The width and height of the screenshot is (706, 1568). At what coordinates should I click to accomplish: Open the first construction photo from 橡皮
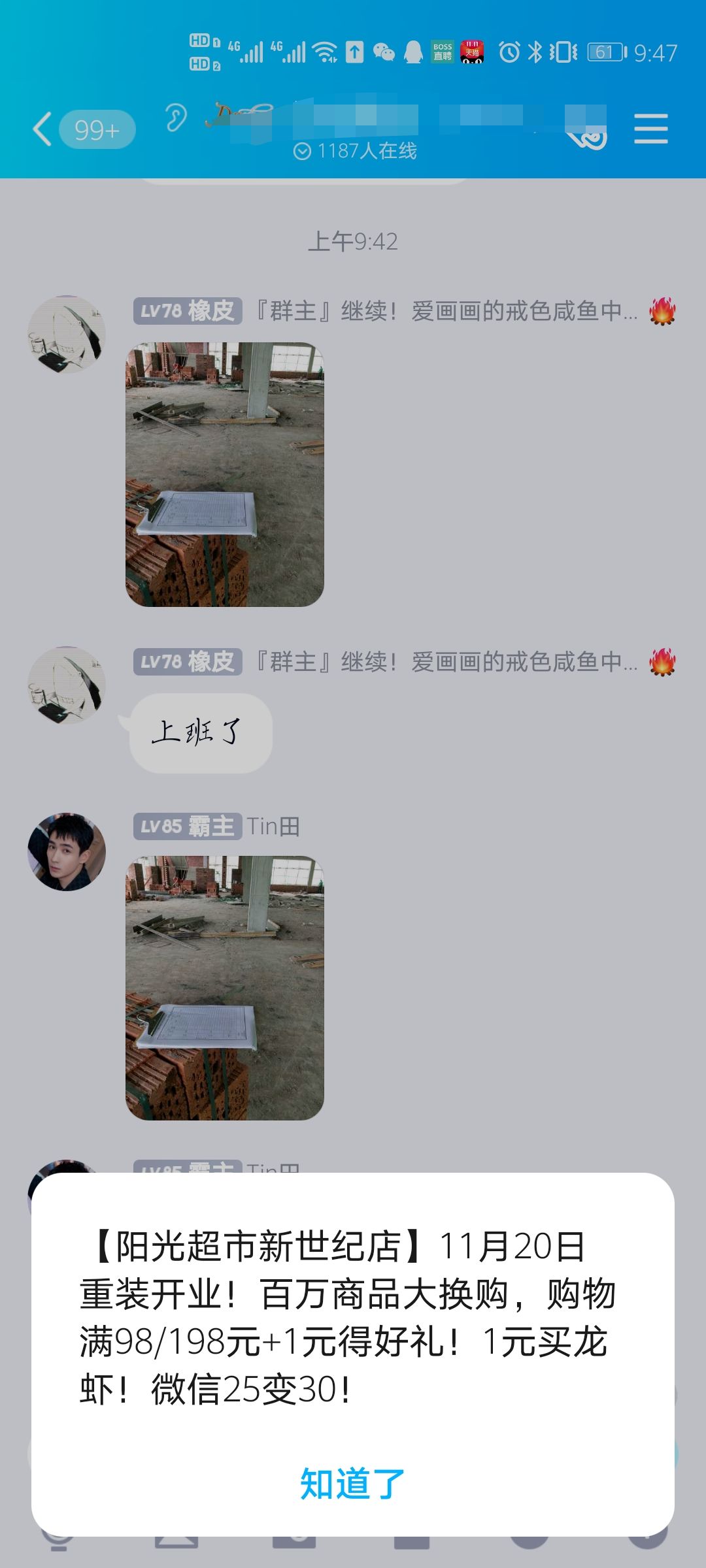224,474
